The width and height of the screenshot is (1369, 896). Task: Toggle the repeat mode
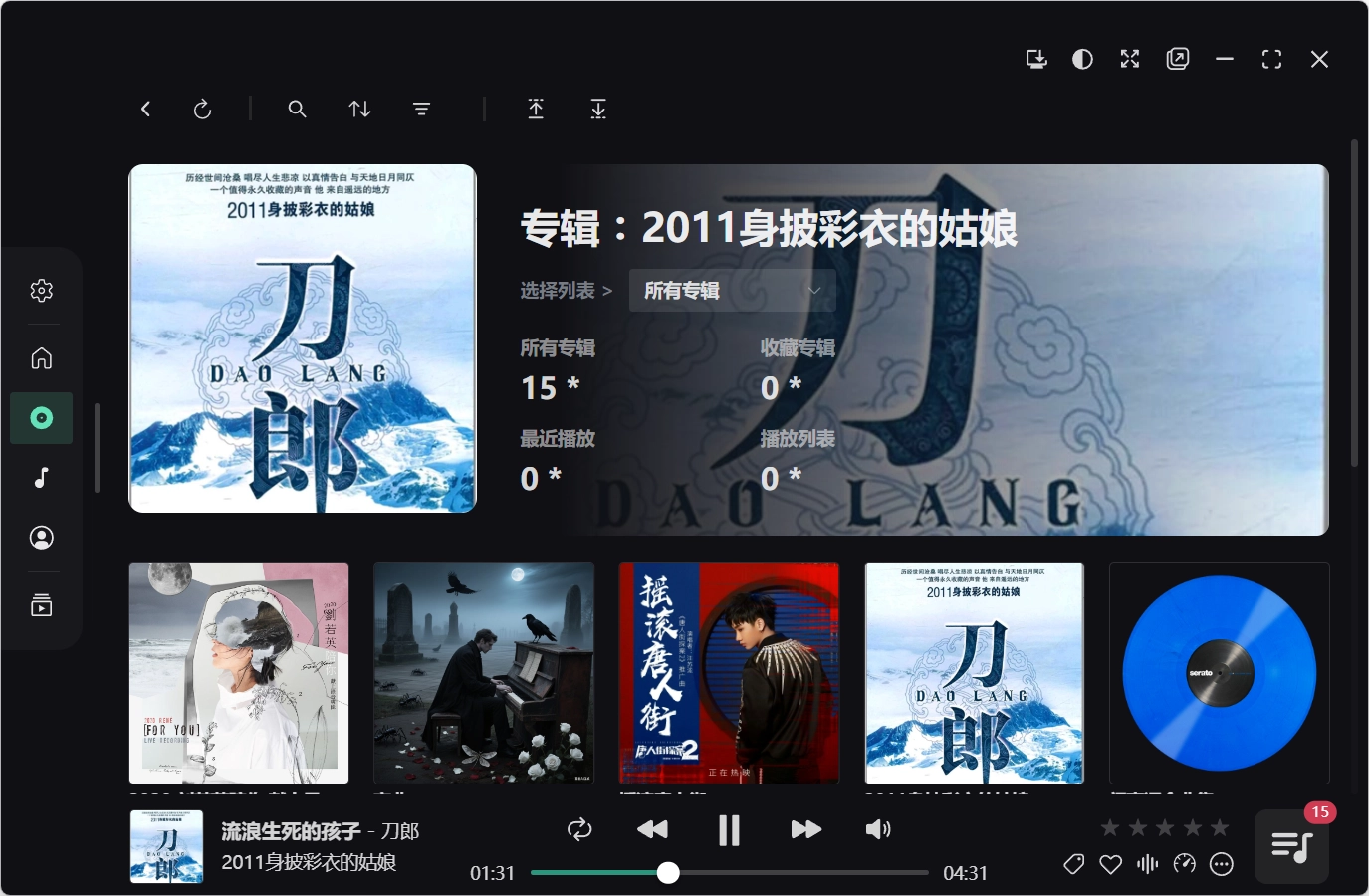pos(579,829)
